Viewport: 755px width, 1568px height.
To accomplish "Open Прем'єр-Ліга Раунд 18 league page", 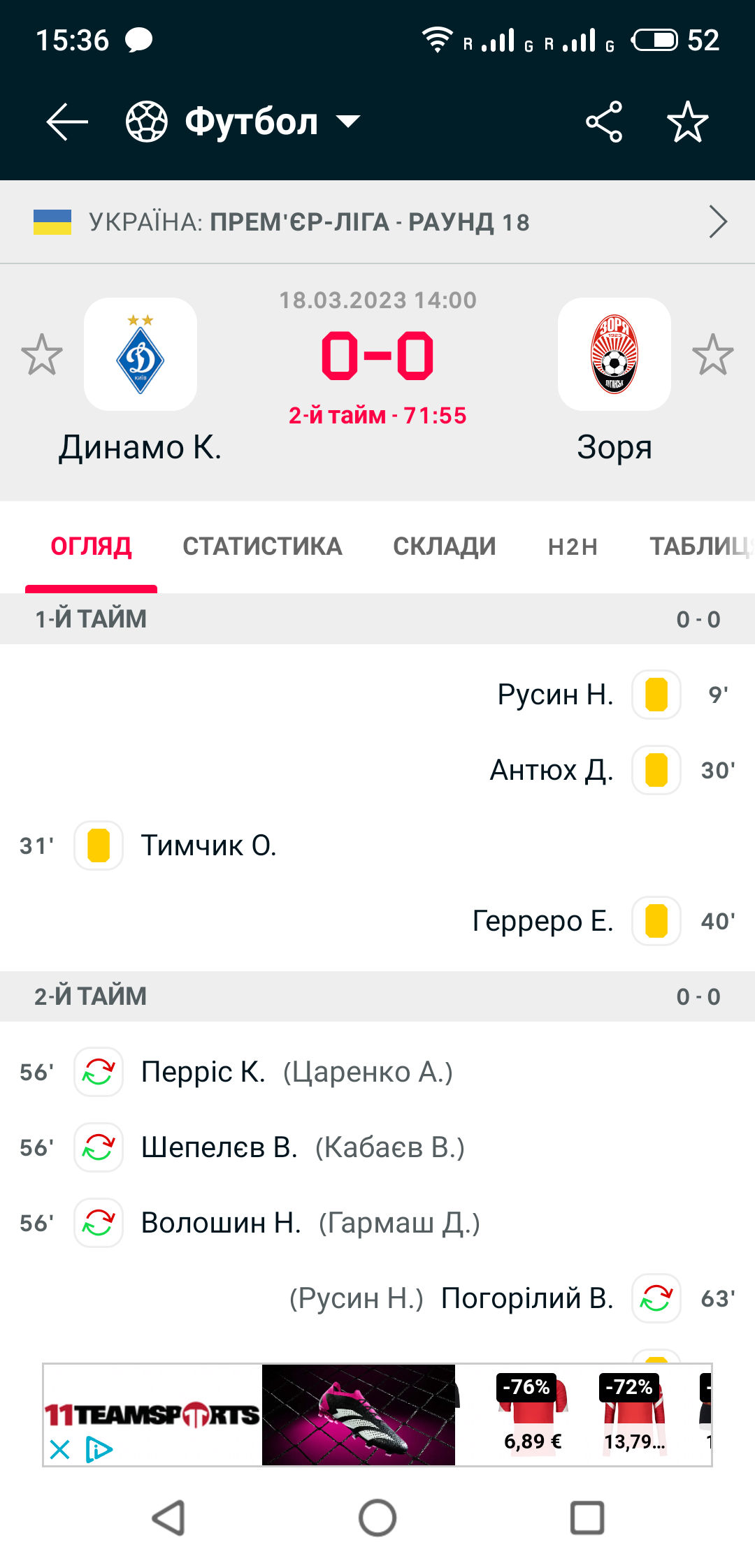I will click(x=377, y=222).
